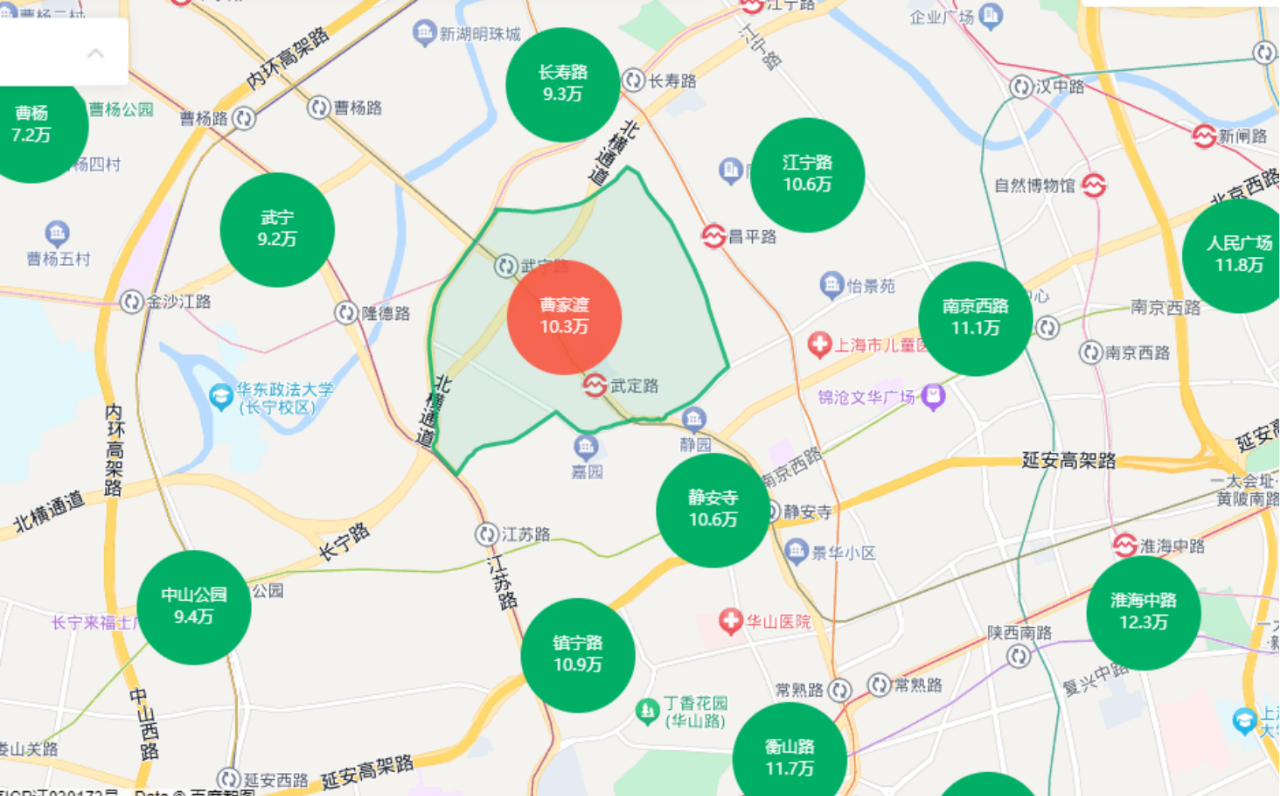Open 南京西路 11.1万 bubble
The width and height of the screenshot is (1280, 796).
pos(975,318)
